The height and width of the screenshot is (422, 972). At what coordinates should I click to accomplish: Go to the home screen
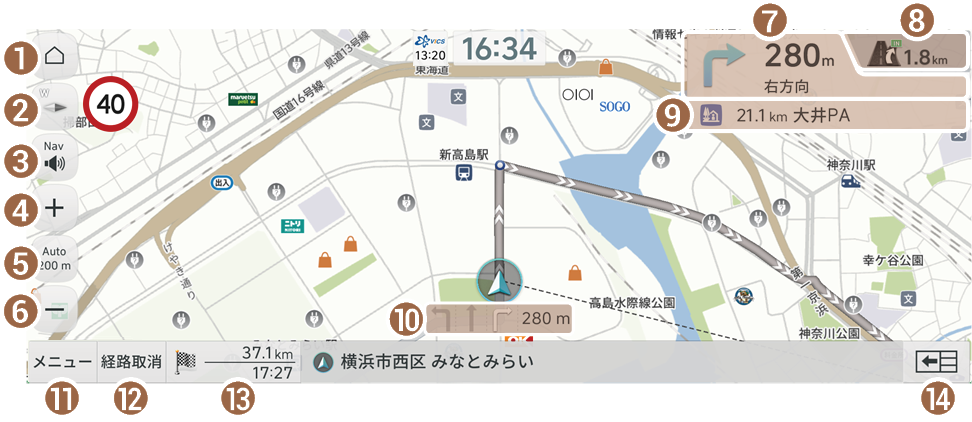[54, 56]
